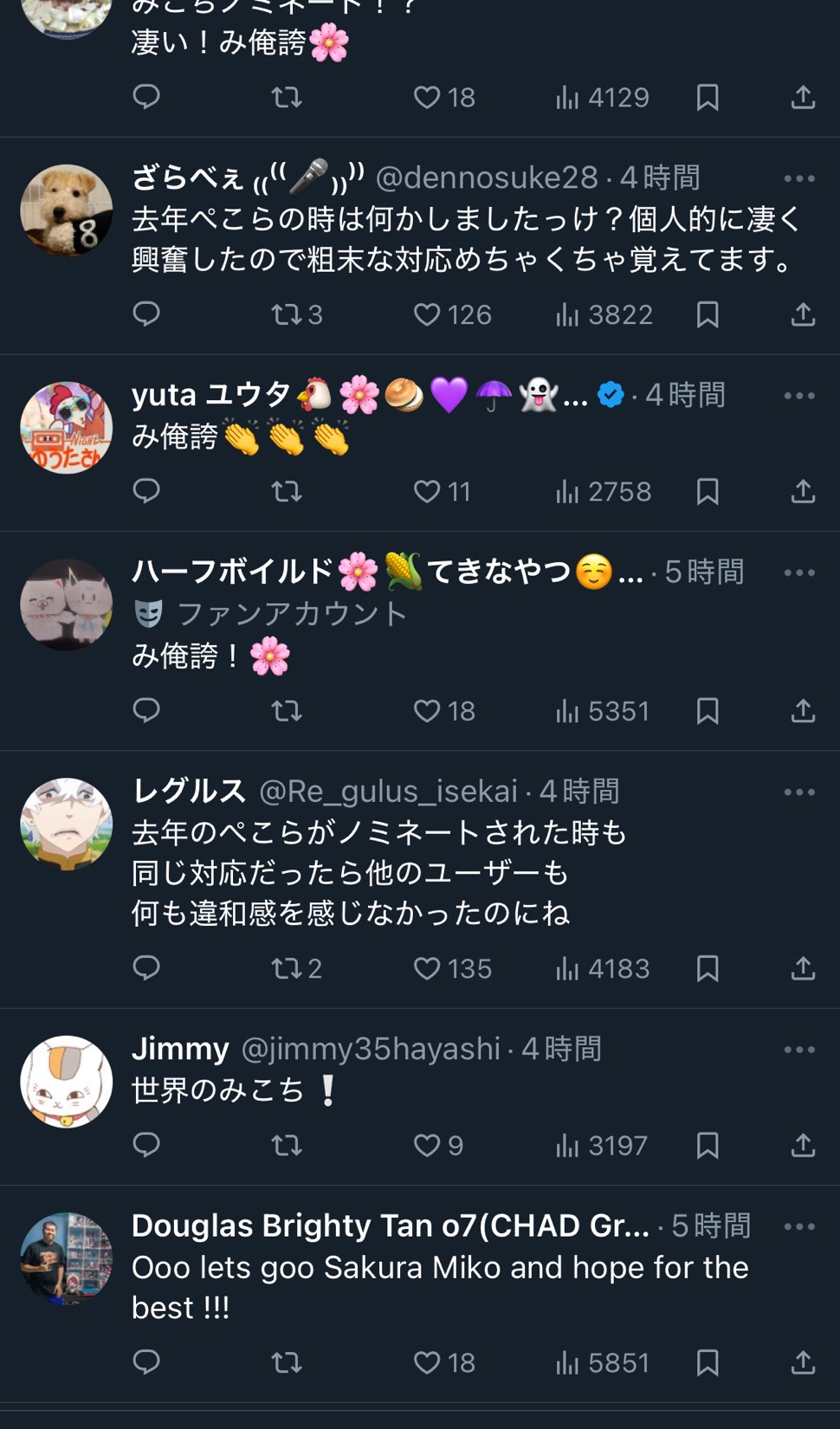840x1429 pixels.
Task: Visit the @jimmy35hayashi profile handle
Action: pos(371,1049)
